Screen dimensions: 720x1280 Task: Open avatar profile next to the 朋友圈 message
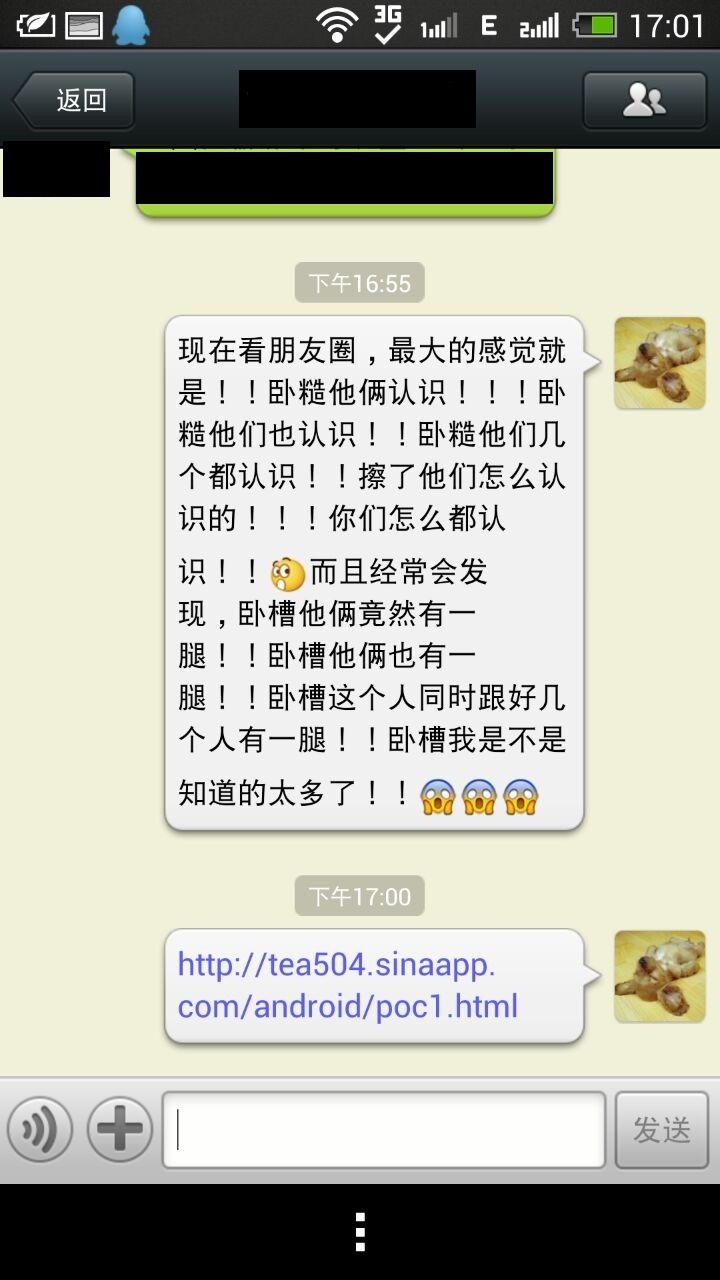click(x=660, y=363)
